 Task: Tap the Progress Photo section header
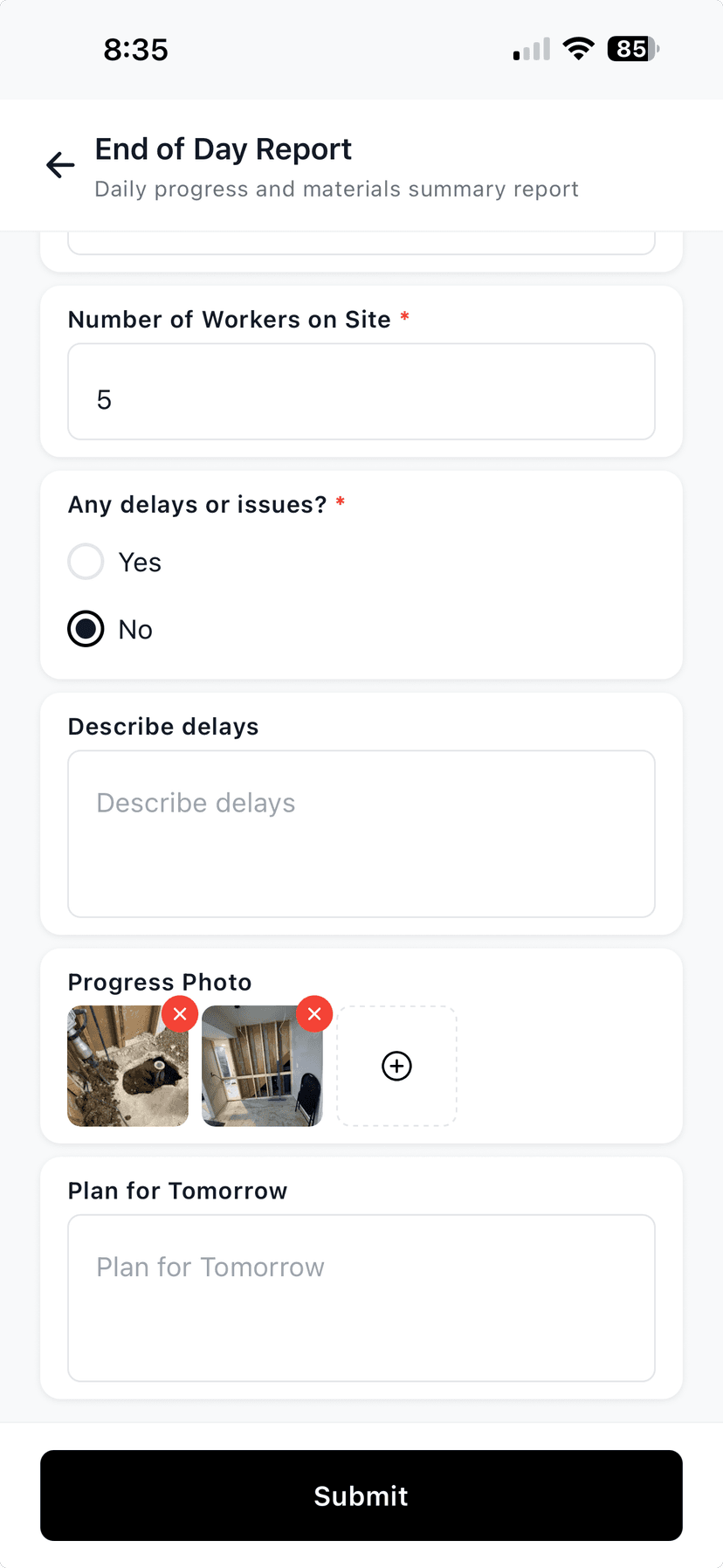tap(160, 981)
